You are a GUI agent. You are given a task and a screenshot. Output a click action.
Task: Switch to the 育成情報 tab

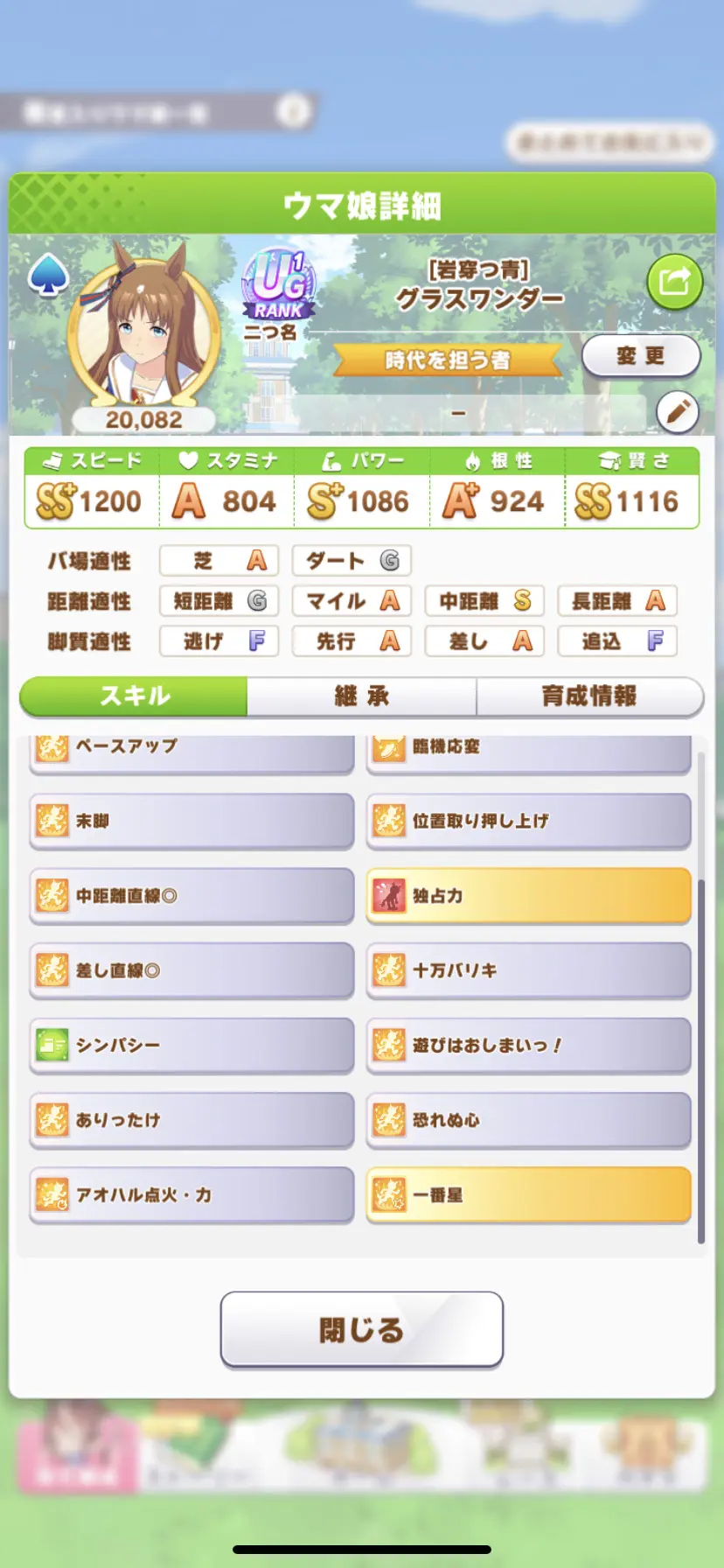[x=589, y=696]
